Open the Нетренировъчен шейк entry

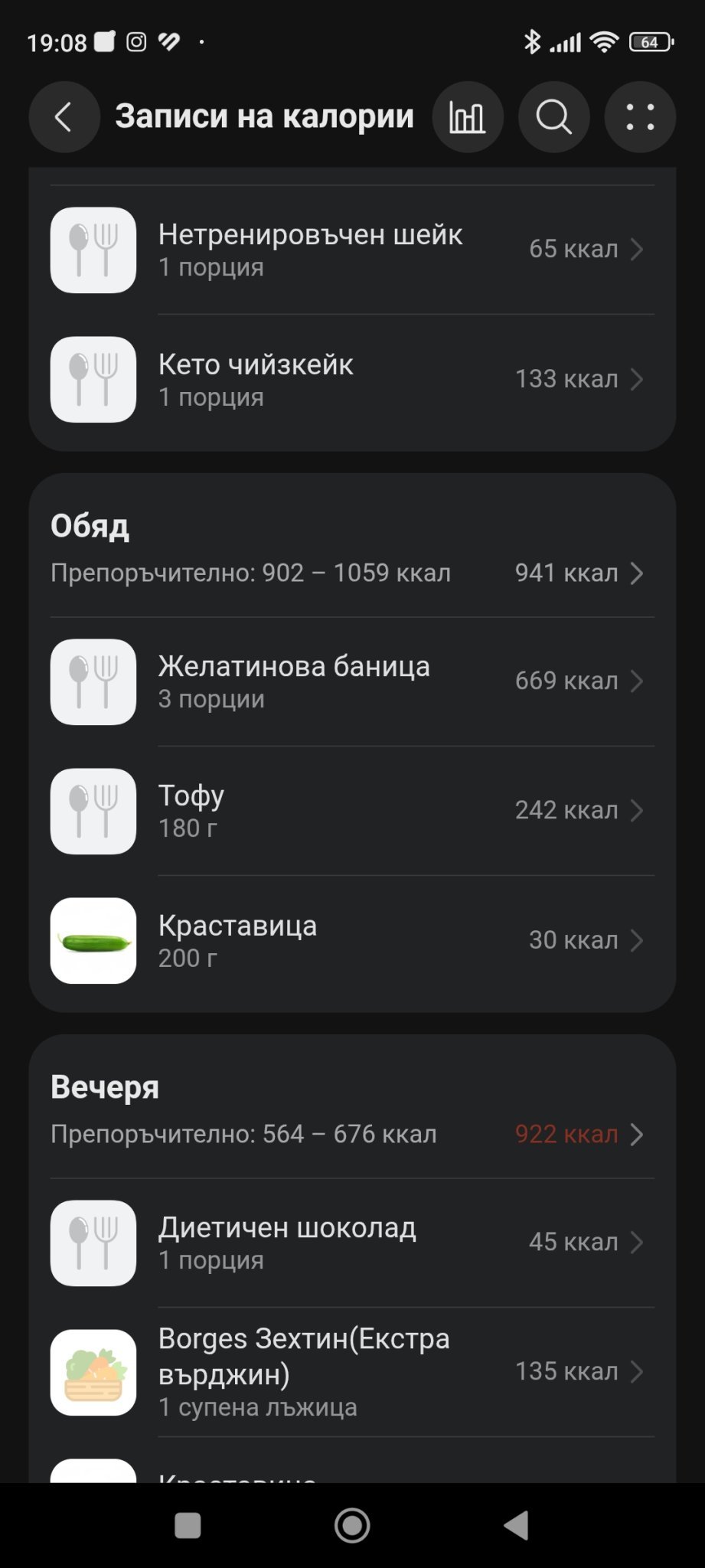tap(352, 250)
